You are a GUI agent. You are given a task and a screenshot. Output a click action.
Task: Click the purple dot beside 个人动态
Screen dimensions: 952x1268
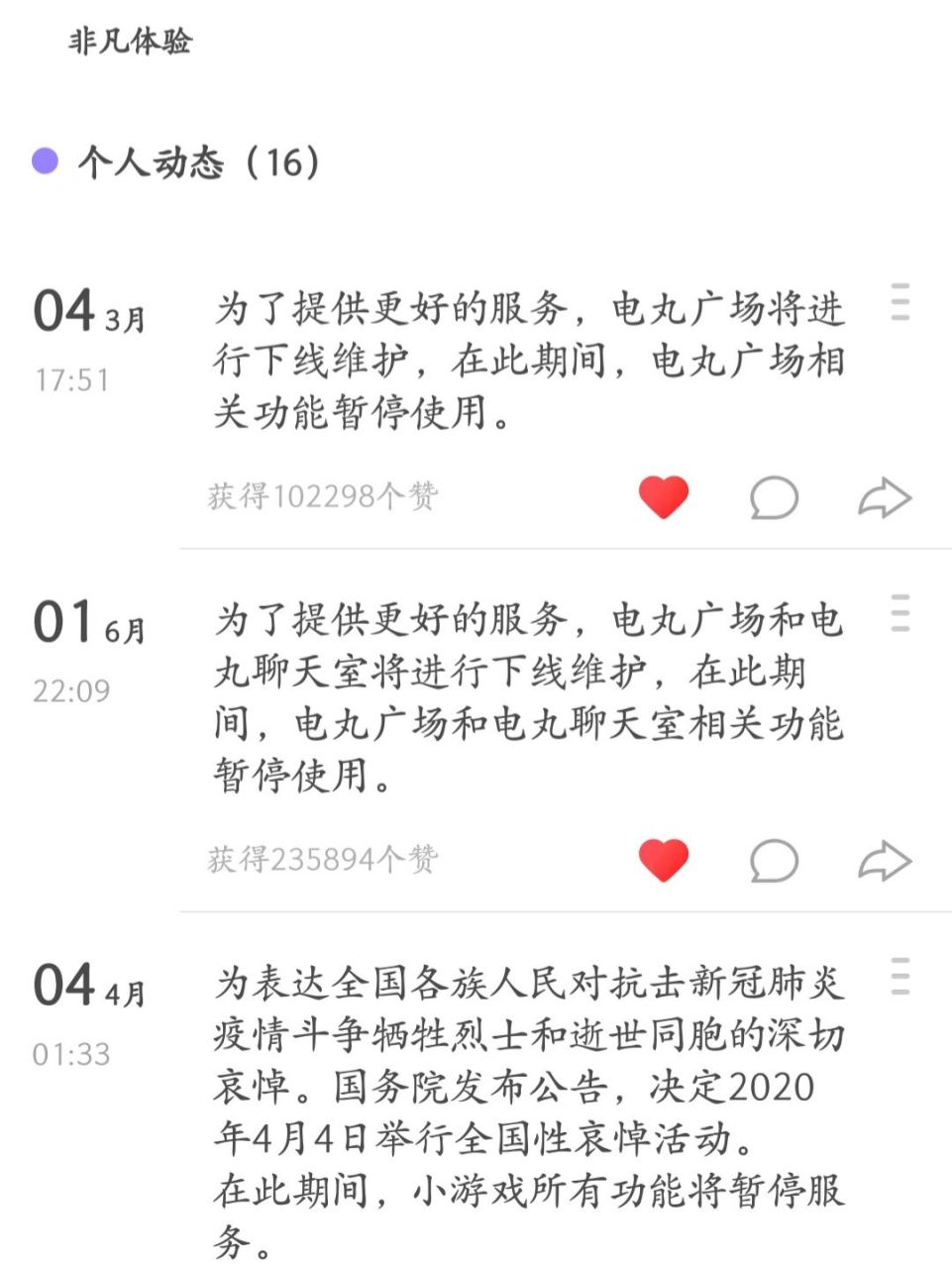[x=43, y=158]
